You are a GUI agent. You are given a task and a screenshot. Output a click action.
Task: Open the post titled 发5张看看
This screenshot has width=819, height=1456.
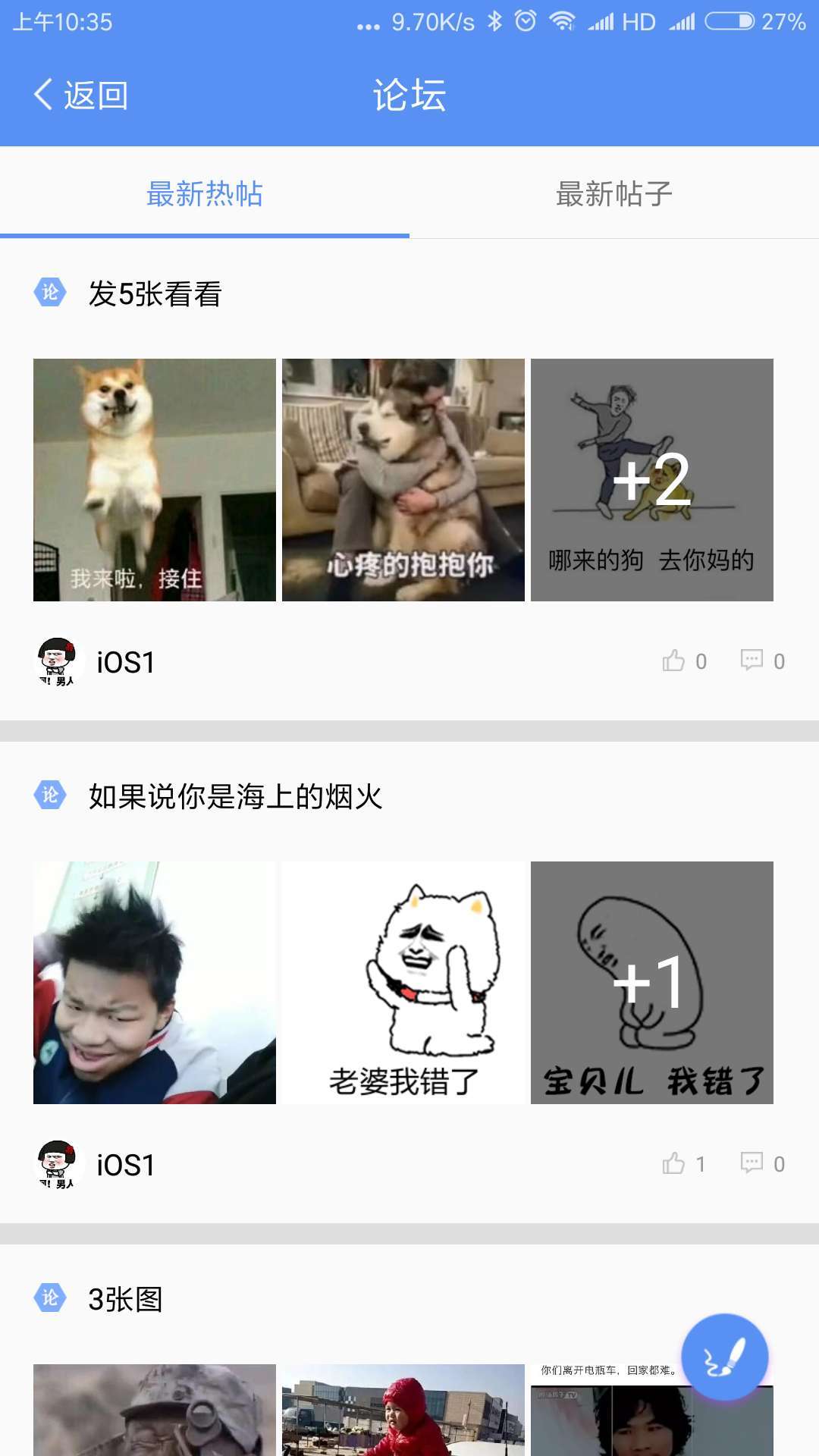point(155,294)
